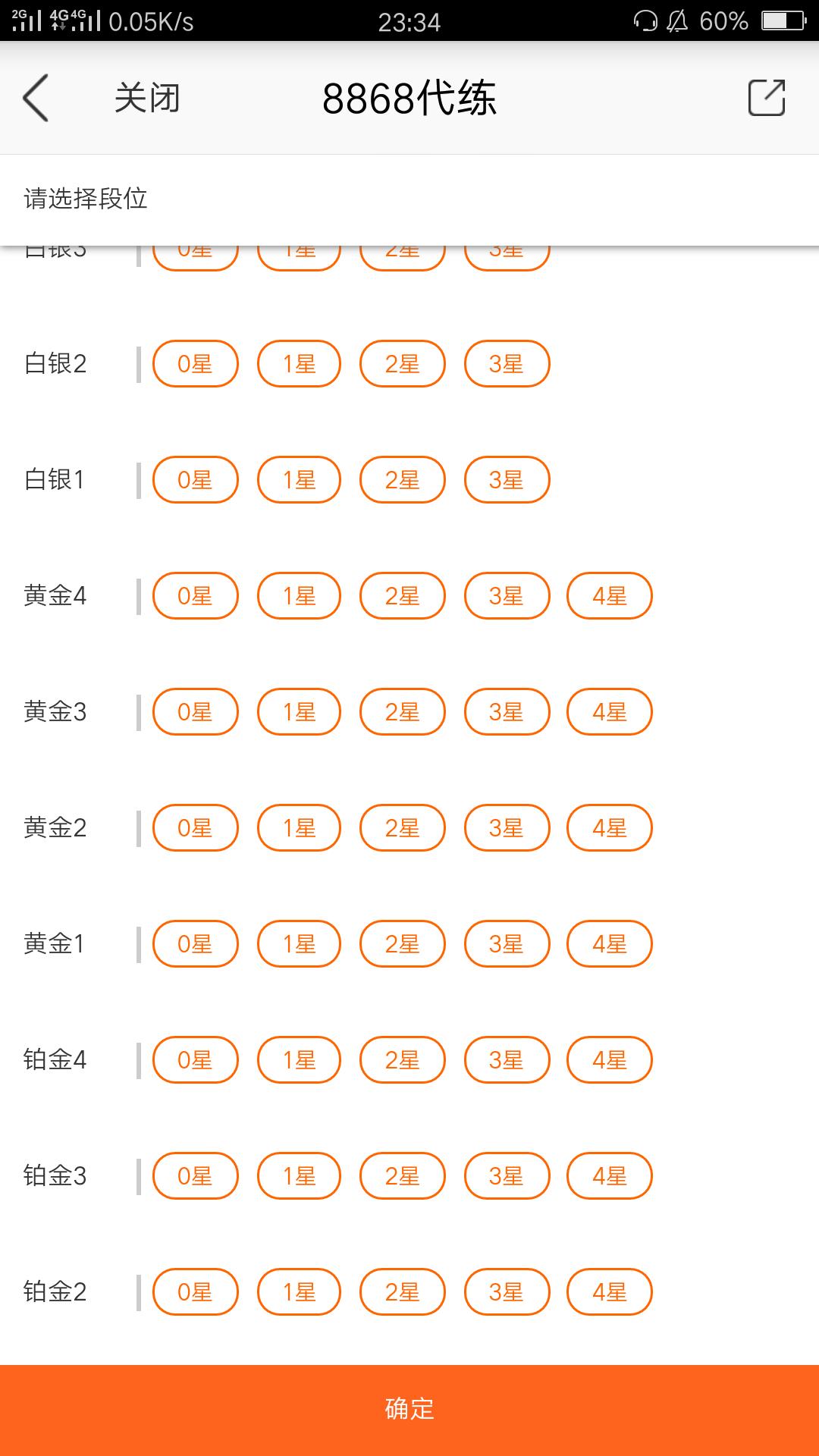Select 2星 in the 白银1 row
Viewport: 819px width, 1456px height.
click(x=402, y=480)
